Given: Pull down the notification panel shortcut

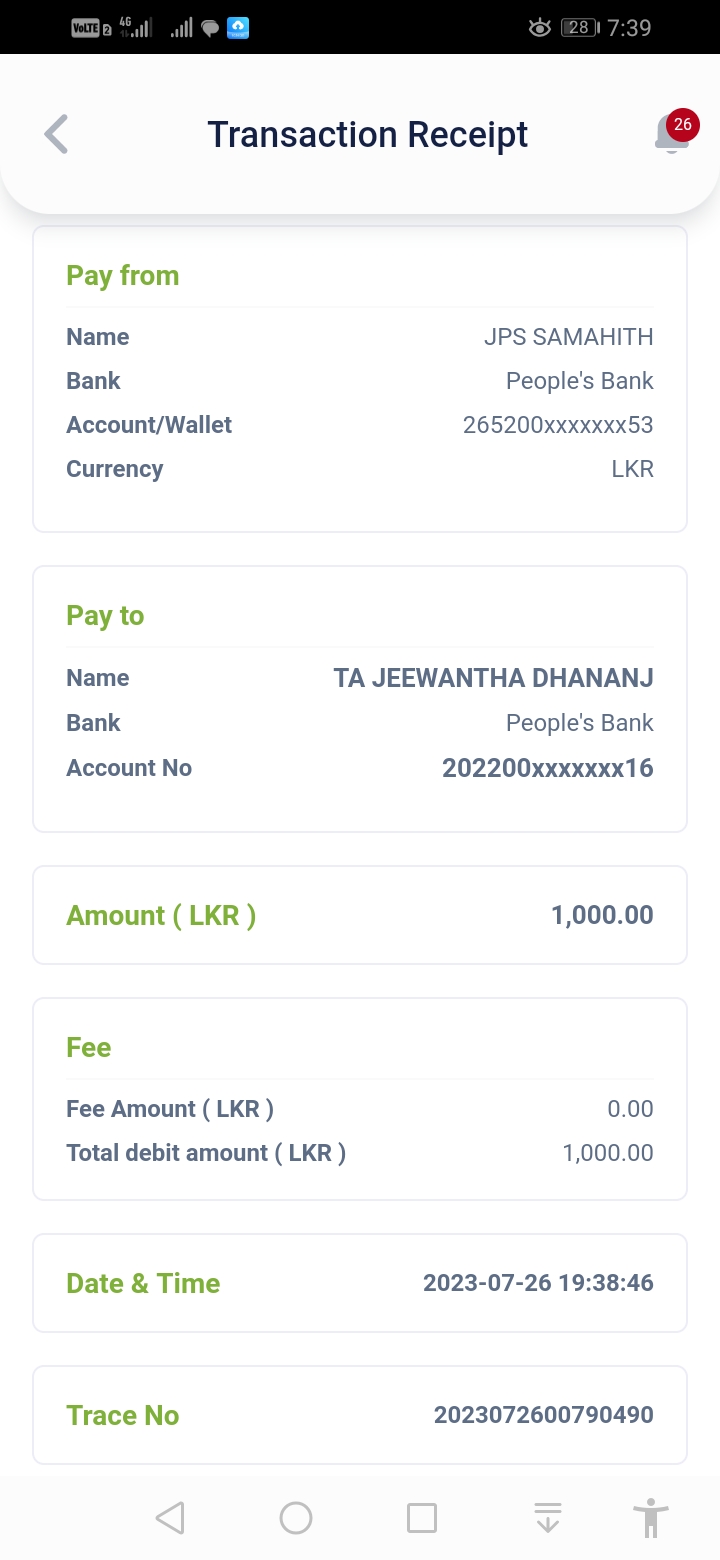Looking at the screenshot, I should click(548, 1518).
